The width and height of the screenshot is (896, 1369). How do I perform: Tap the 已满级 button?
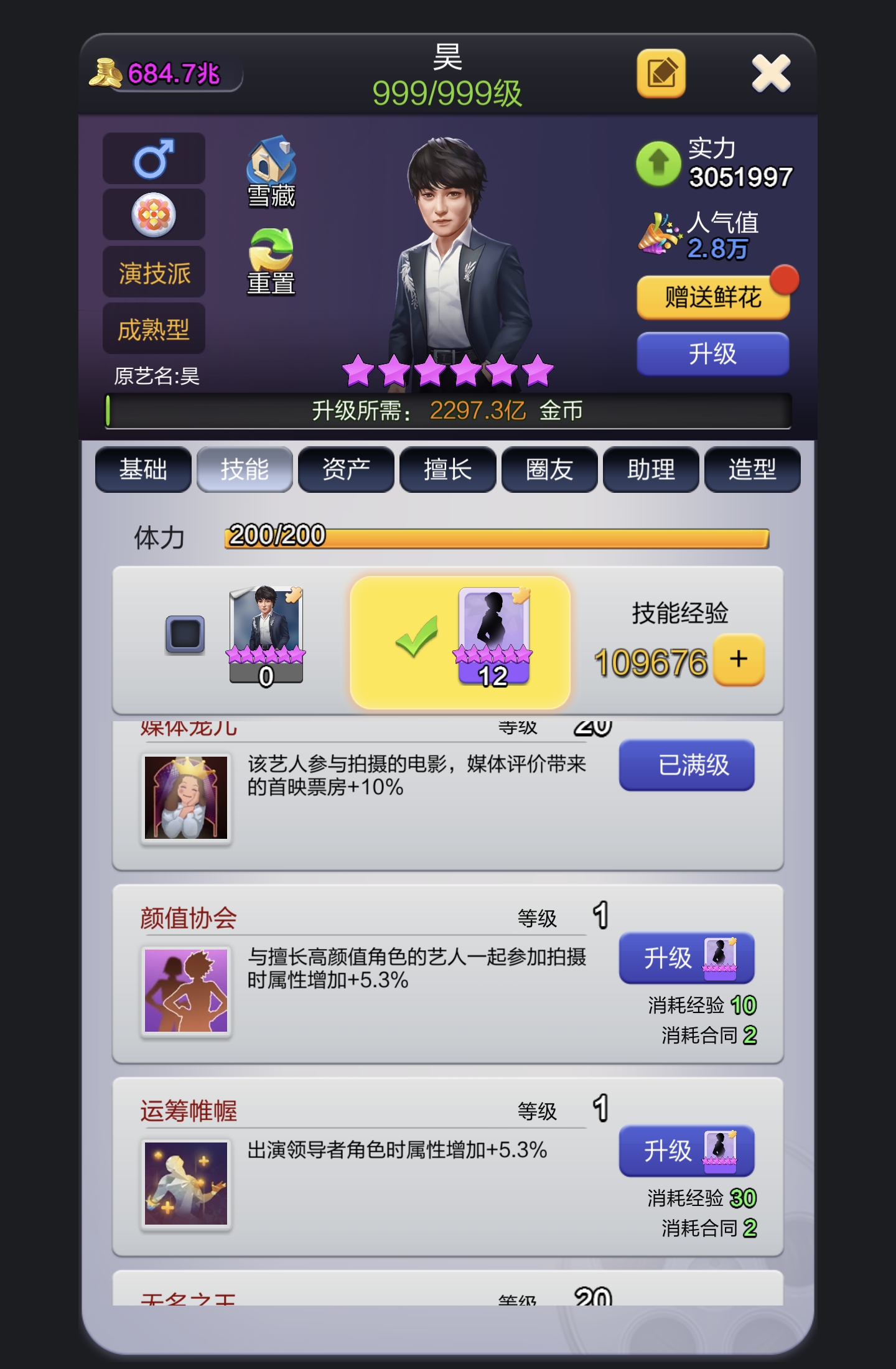click(686, 765)
